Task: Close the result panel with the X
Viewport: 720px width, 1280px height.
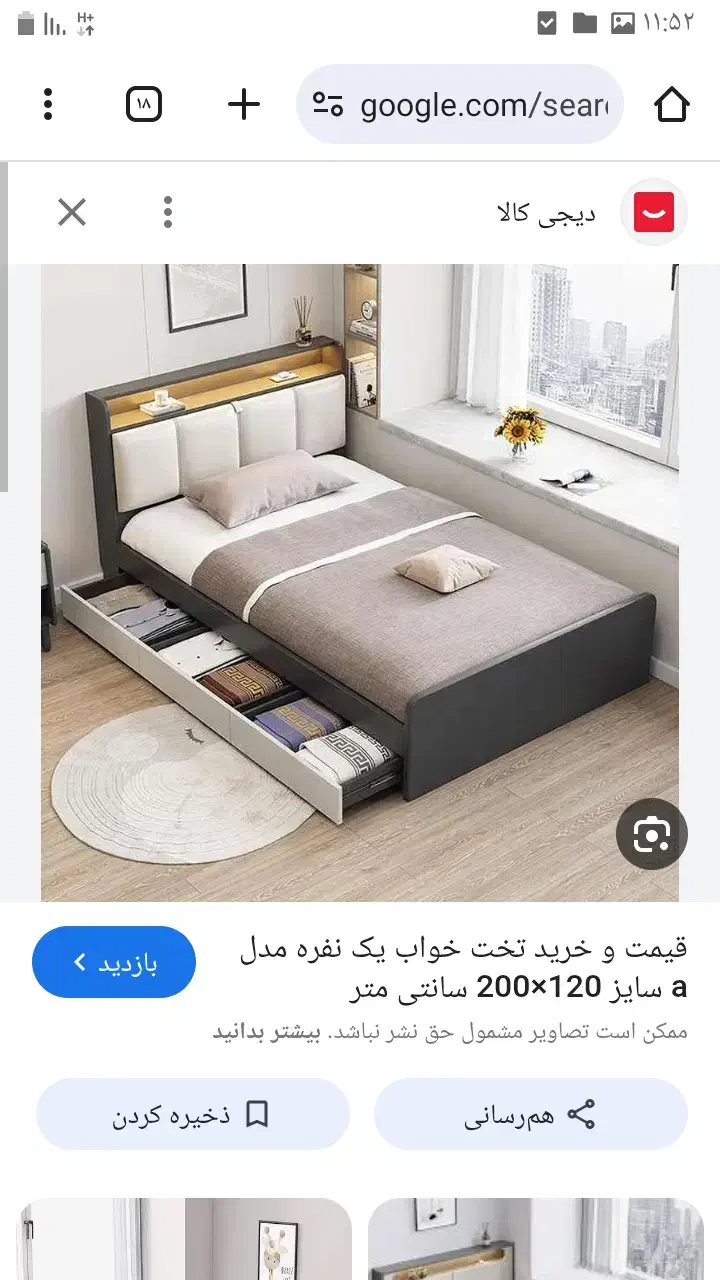Action: [71, 212]
